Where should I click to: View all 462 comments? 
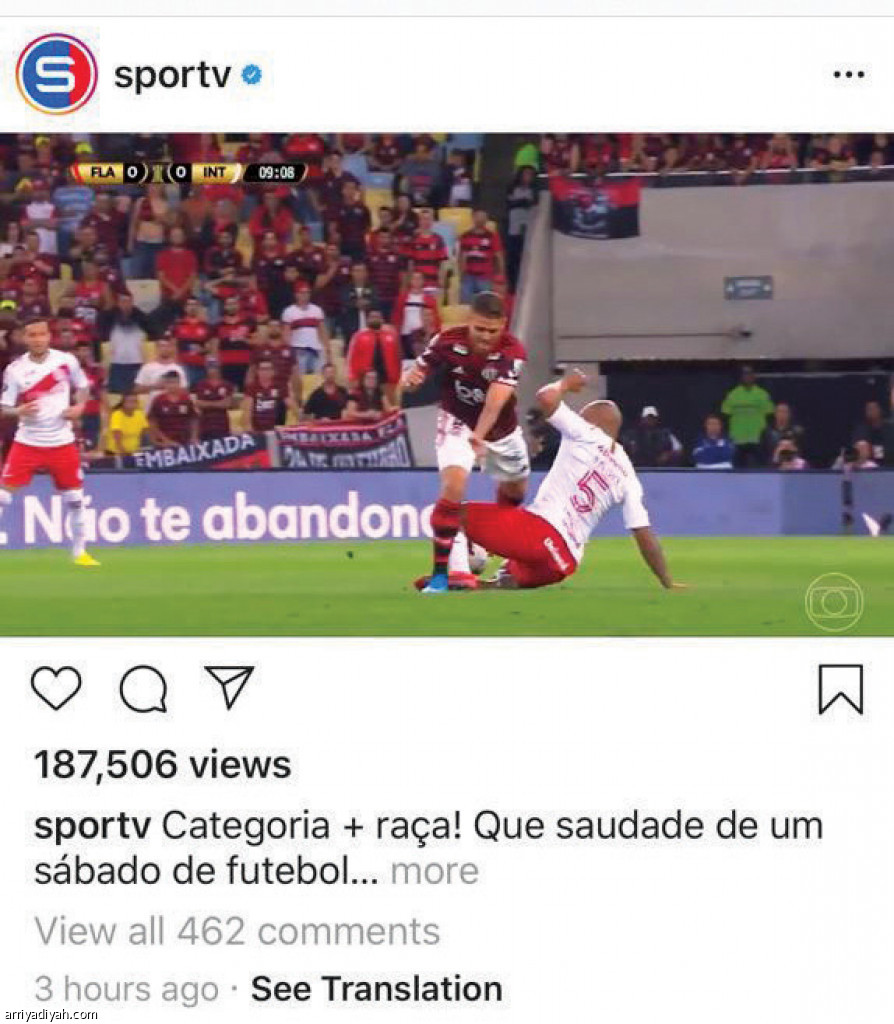pos(237,931)
